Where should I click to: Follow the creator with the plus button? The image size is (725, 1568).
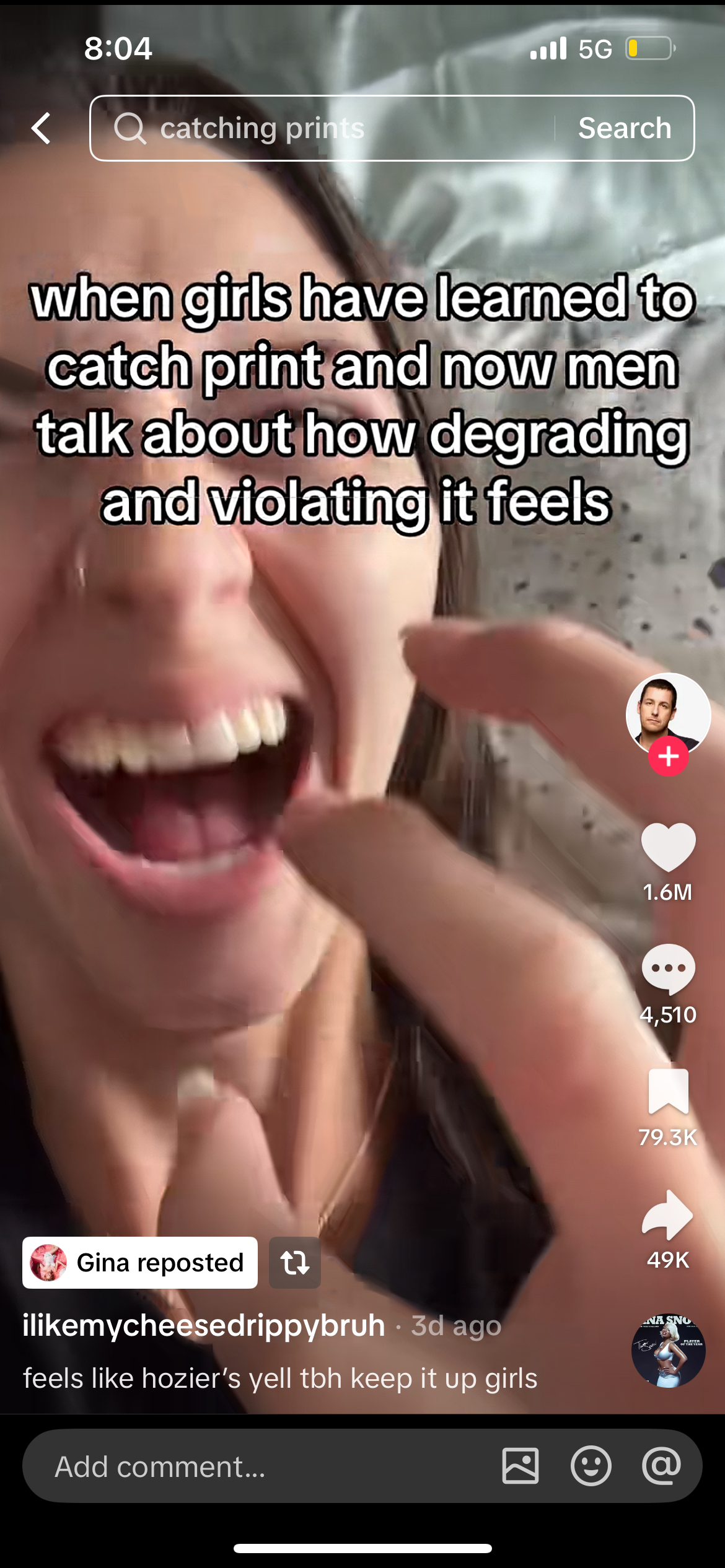pos(668,756)
